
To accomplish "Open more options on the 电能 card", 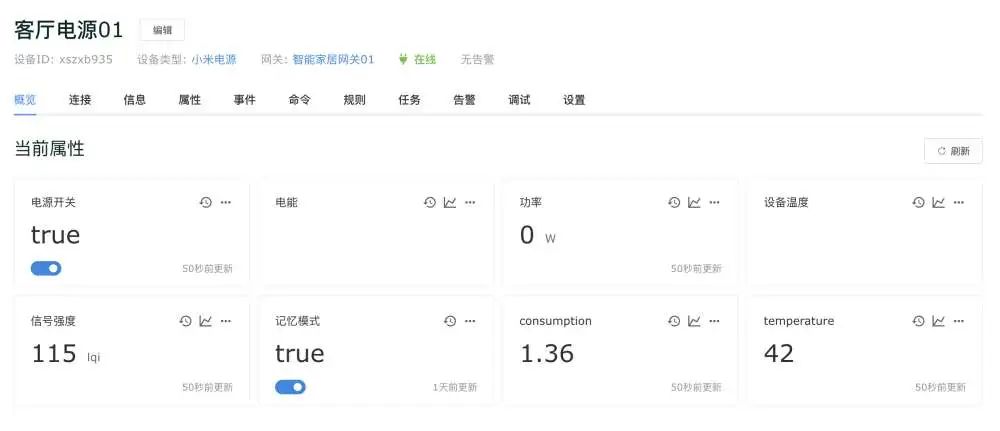I will [x=470, y=202].
